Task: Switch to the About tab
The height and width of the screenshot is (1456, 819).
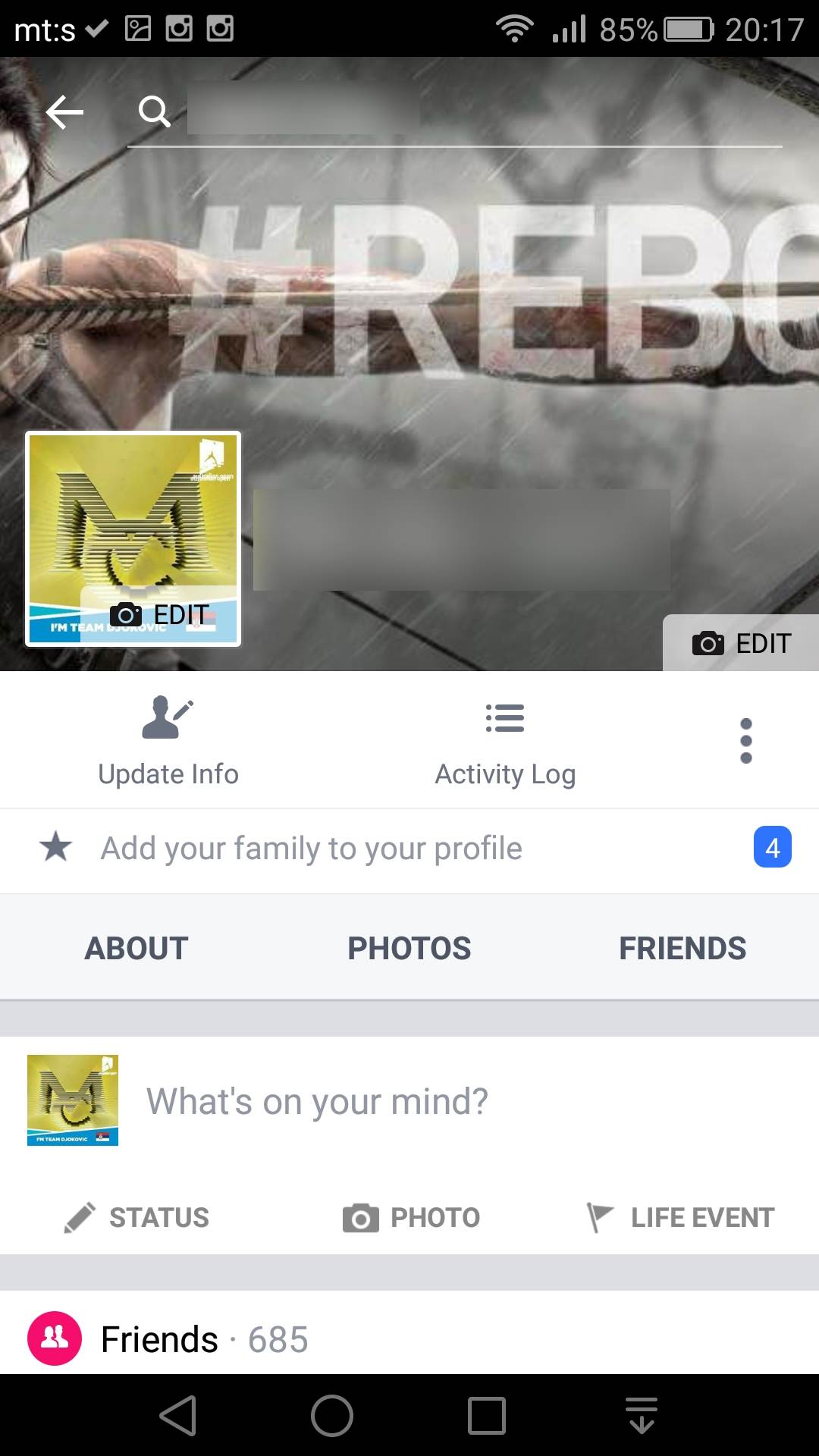Action: (x=136, y=948)
